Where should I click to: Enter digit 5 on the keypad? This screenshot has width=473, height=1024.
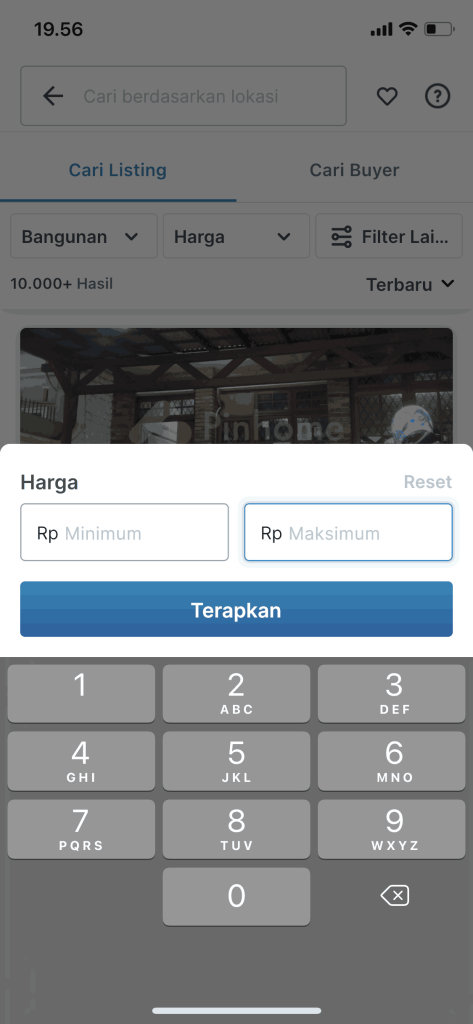[x=236, y=762]
